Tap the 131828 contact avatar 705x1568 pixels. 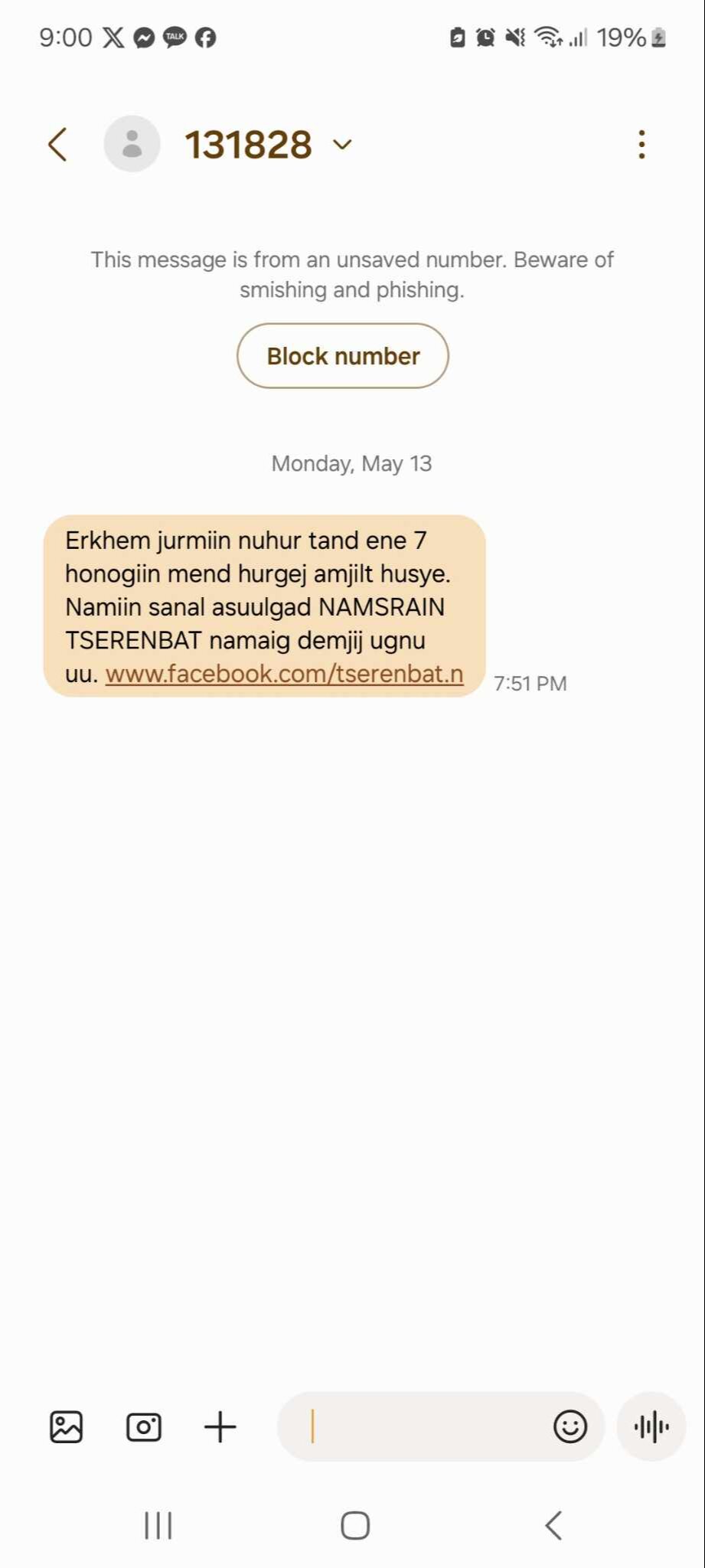click(x=132, y=144)
